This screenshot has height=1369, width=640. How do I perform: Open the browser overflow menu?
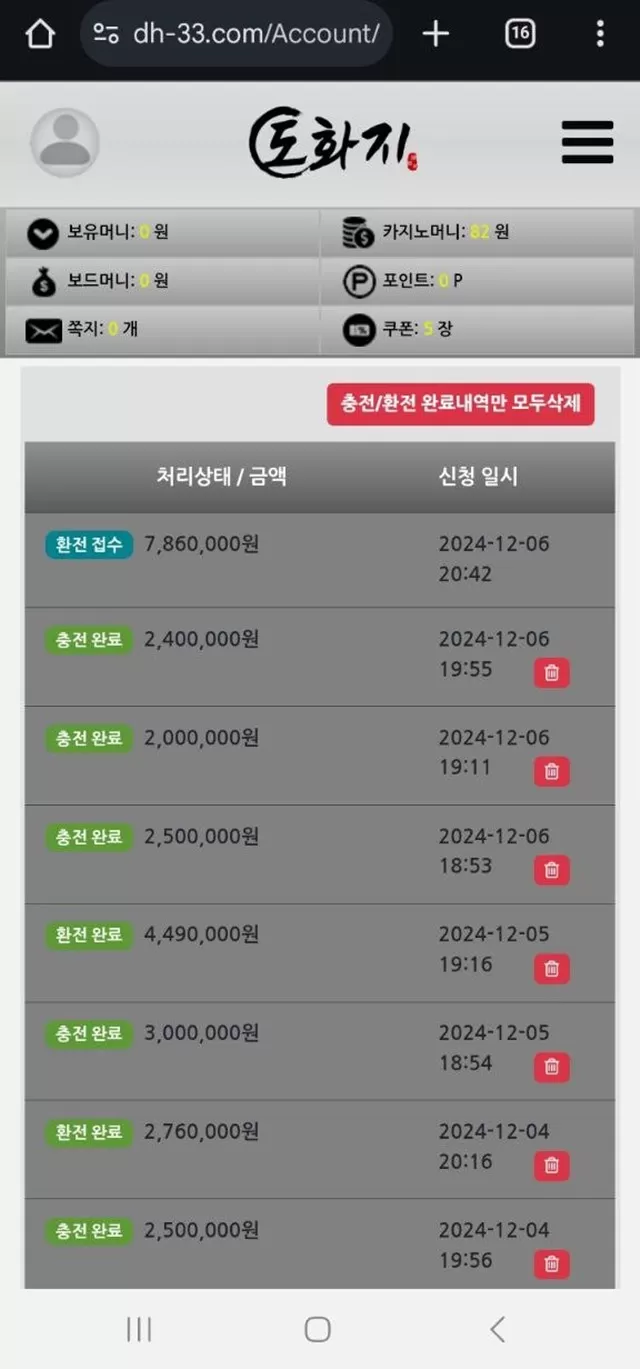(x=600, y=34)
